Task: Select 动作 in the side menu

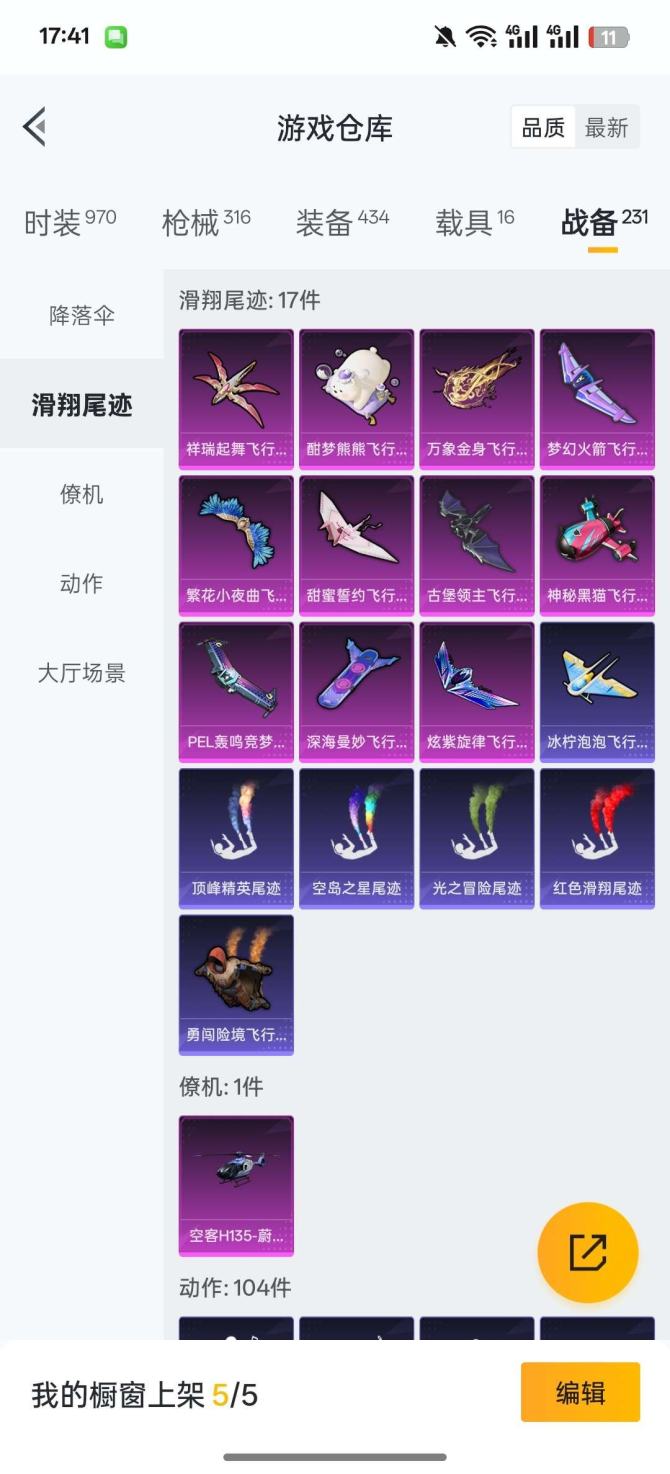Action: [x=82, y=583]
